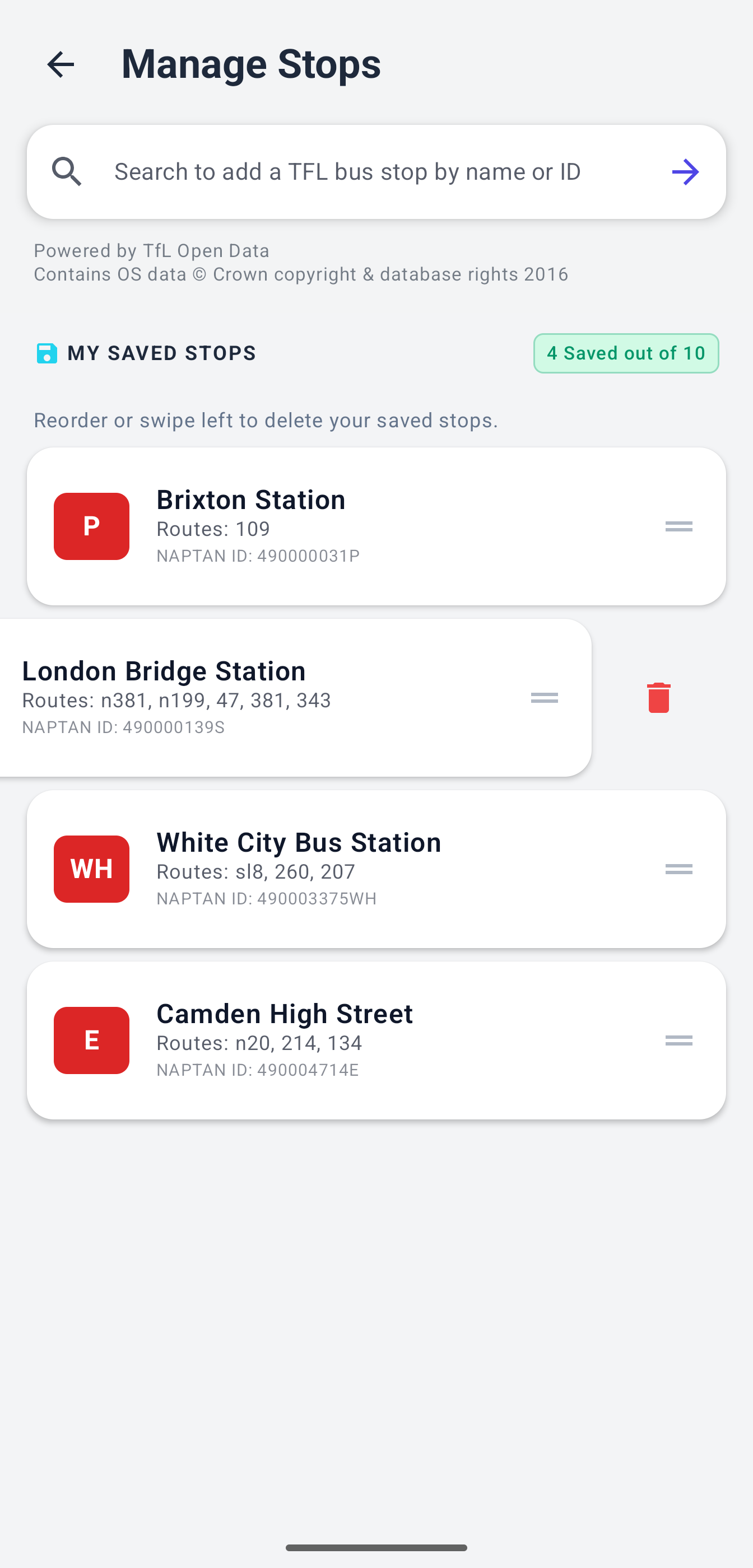Open the Brixton Station saved stop card
Viewport: 753px width, 1568px height.
tap(376, 526)
